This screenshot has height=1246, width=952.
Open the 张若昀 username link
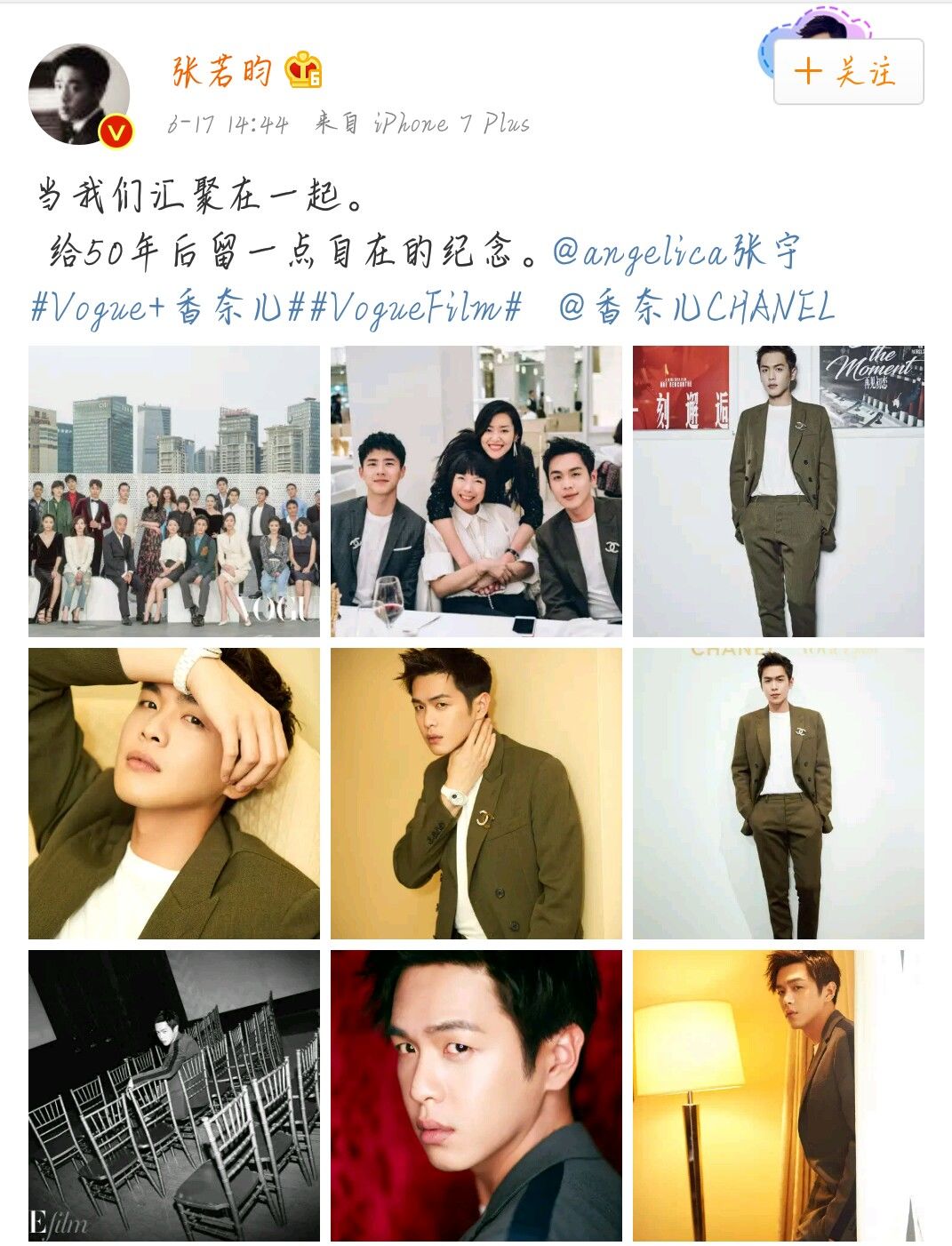pyautogui.click(x=222, y=71)
